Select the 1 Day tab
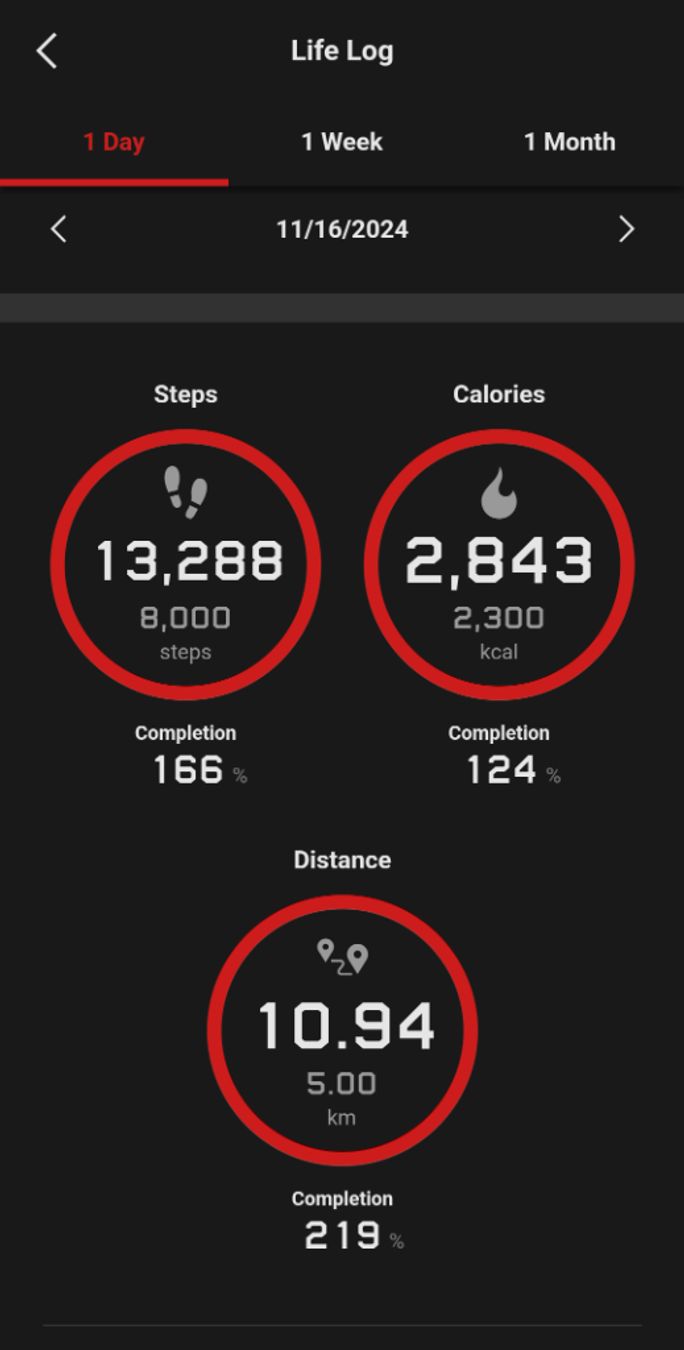 click(x=114, y=142)
